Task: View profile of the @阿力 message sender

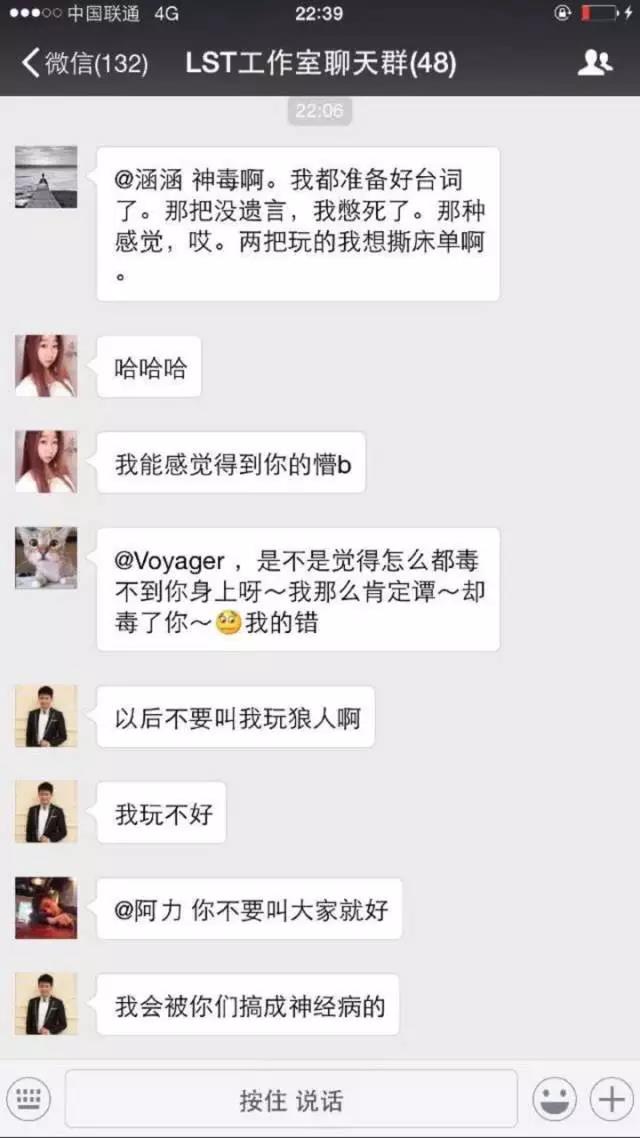Action: click(x=46, y=908)
